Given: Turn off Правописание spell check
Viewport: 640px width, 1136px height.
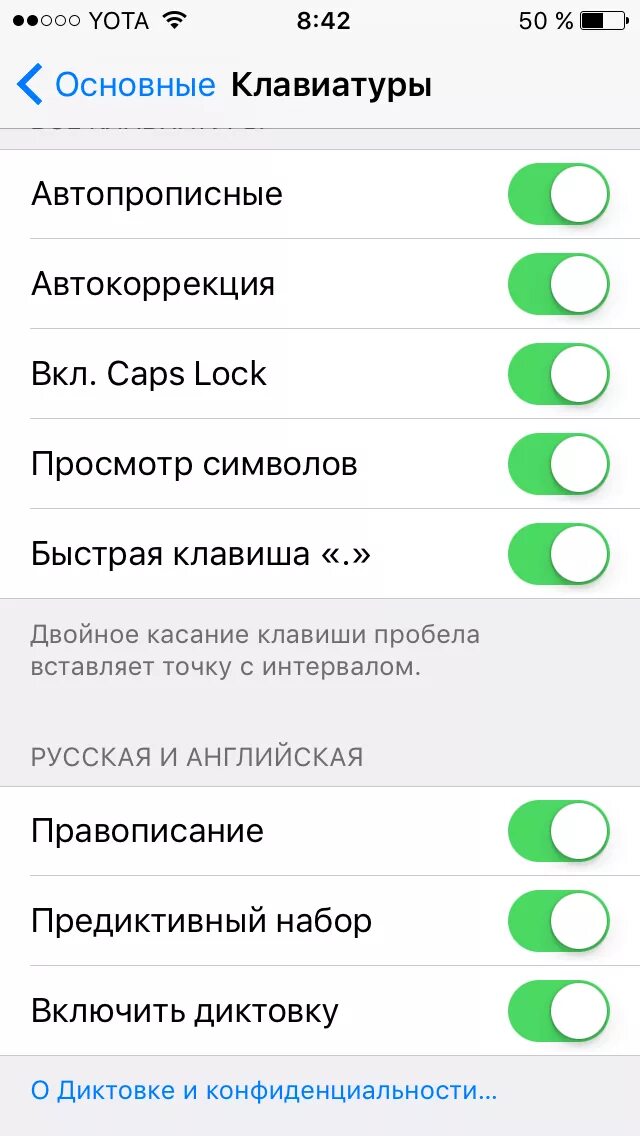Looking at the screenshot, I should (558, 831).
